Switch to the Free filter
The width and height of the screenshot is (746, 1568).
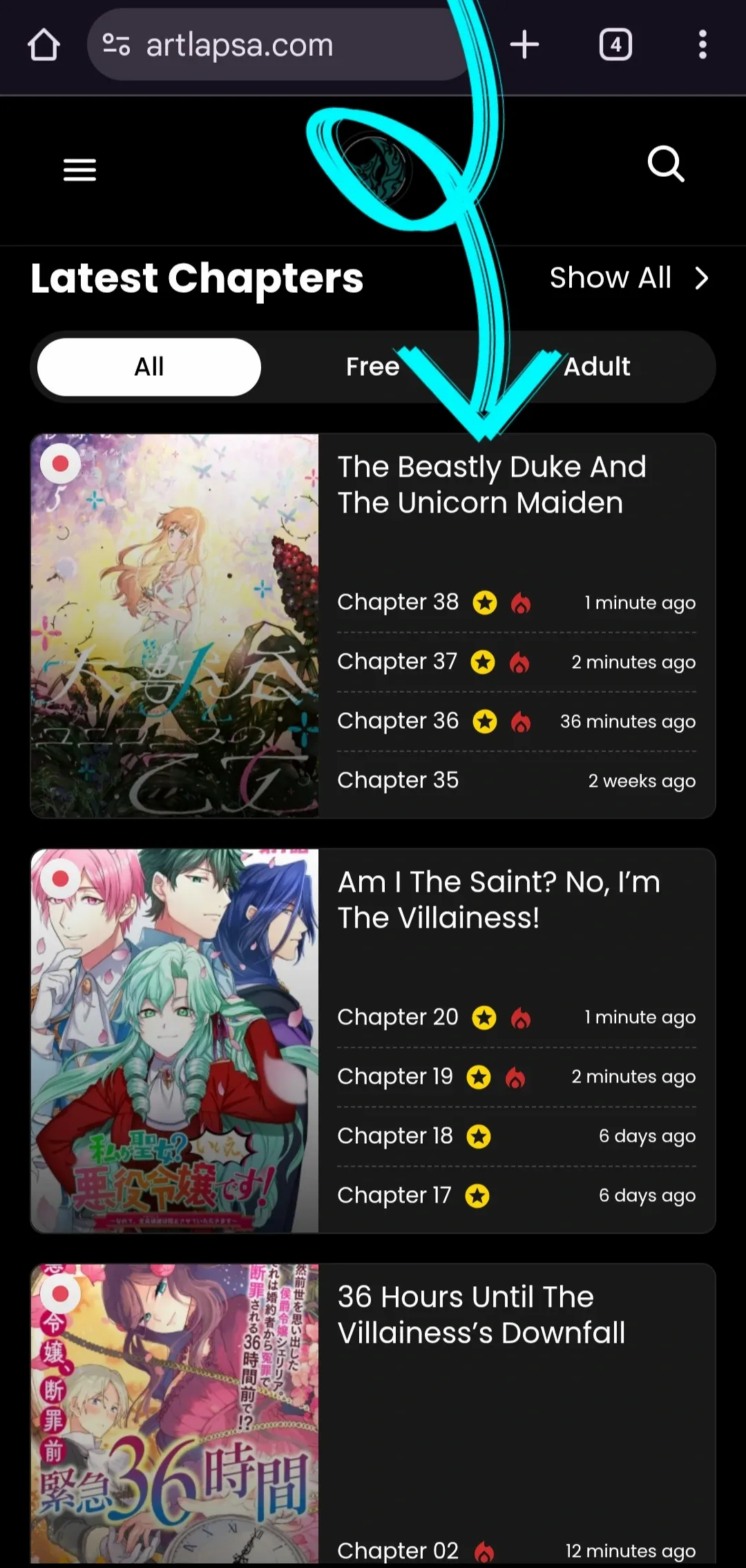click(373, 367)
